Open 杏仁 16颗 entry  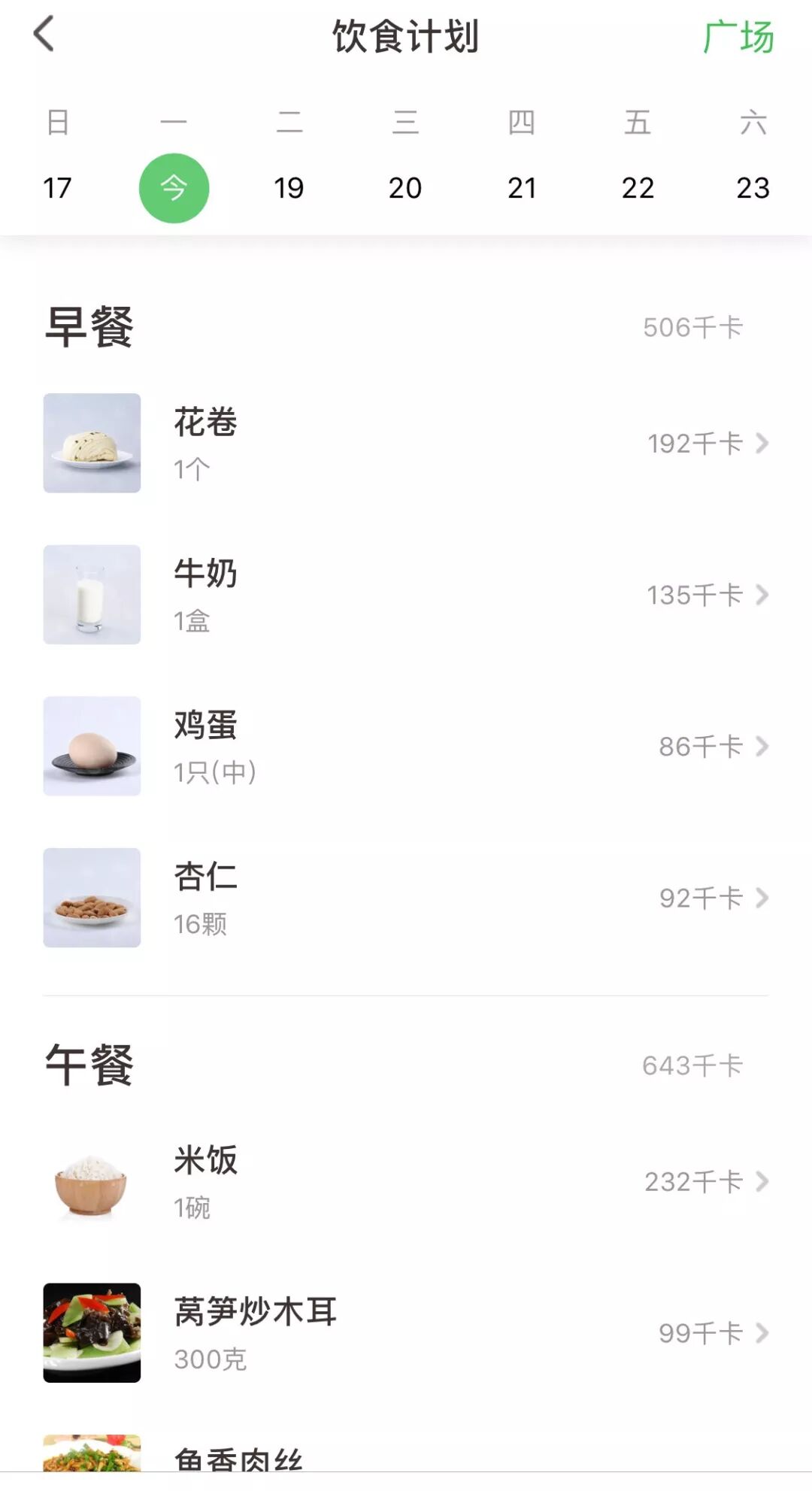click(x=406, y=898)
